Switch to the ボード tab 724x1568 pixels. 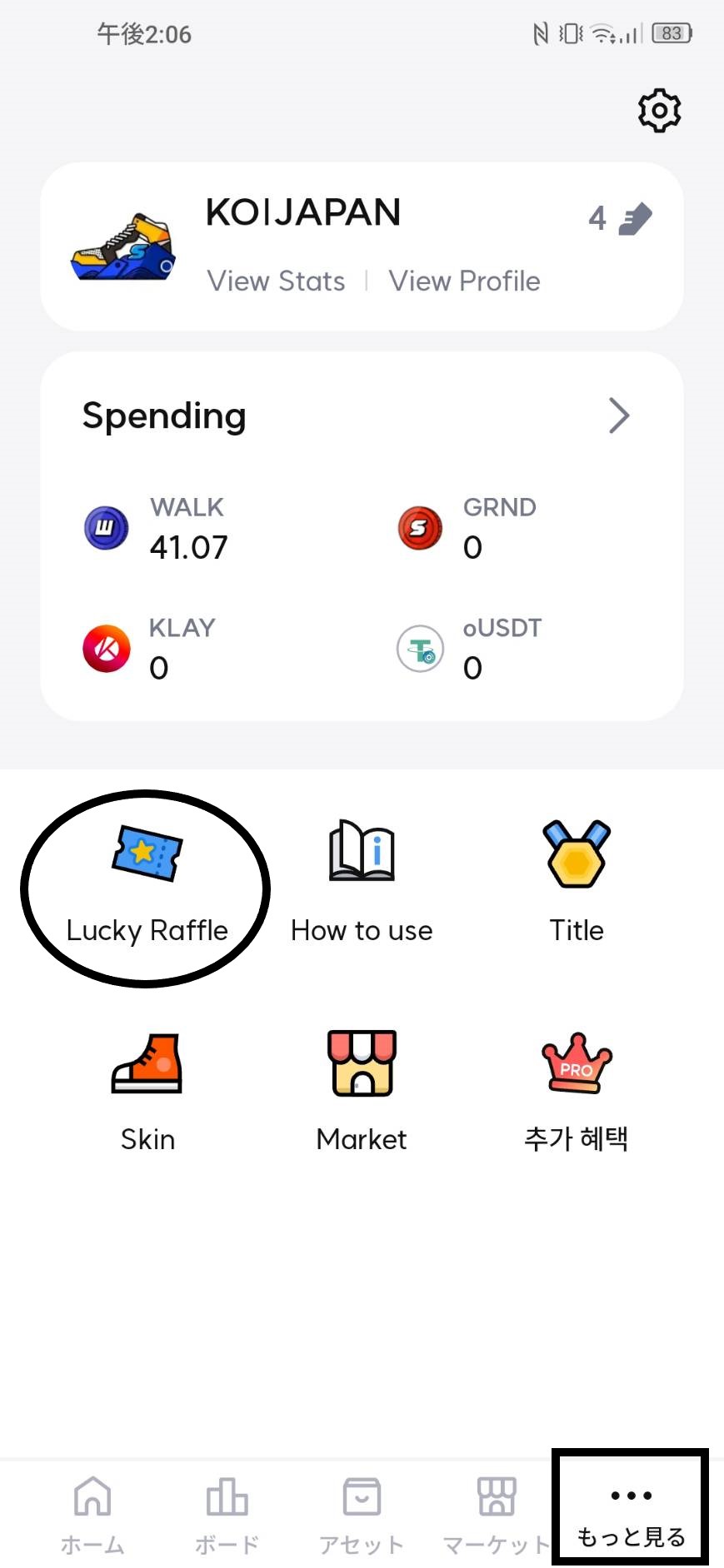tap(227, 1513)
